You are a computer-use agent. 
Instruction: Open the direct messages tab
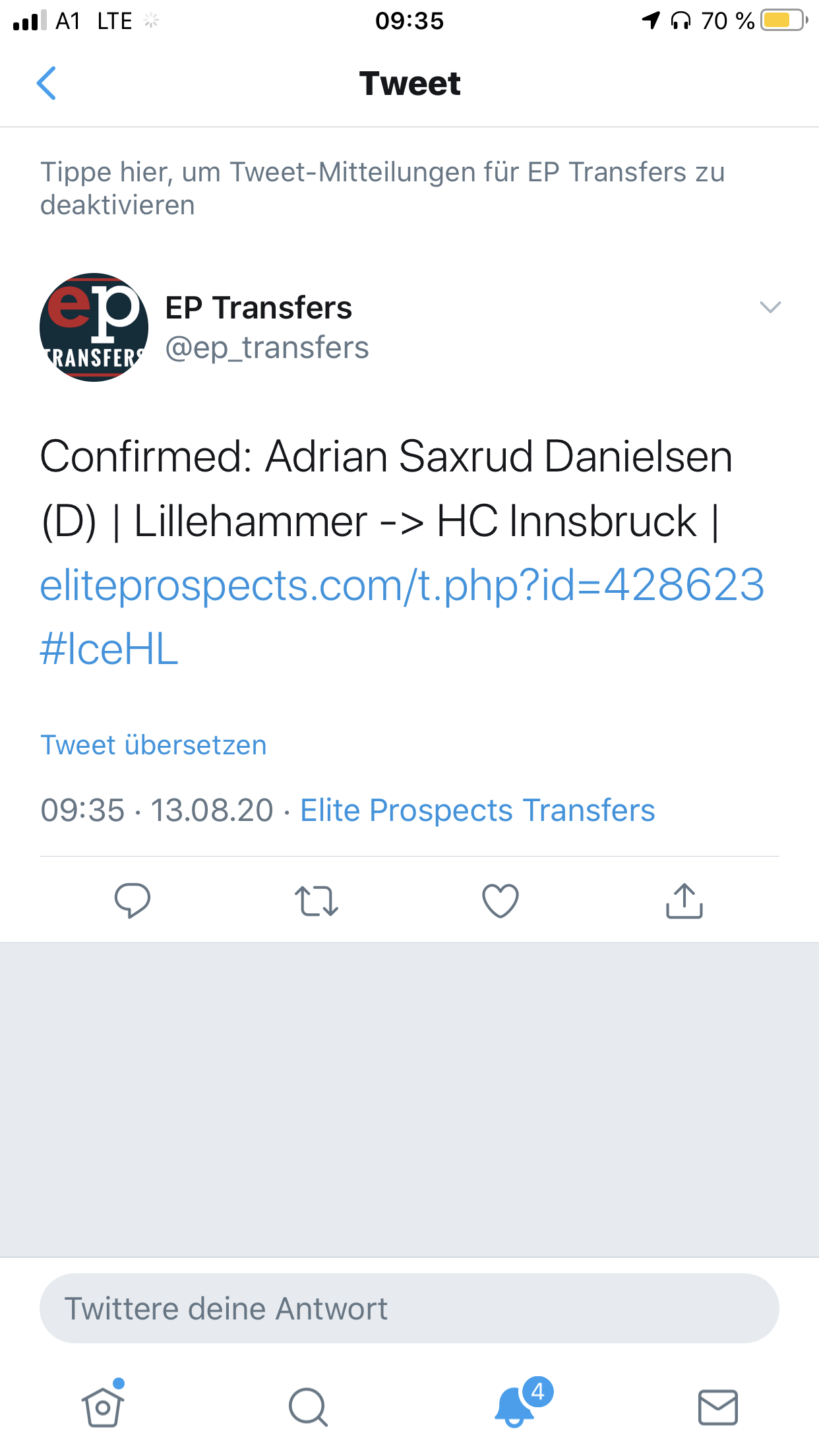click(x=717, y=1407)
